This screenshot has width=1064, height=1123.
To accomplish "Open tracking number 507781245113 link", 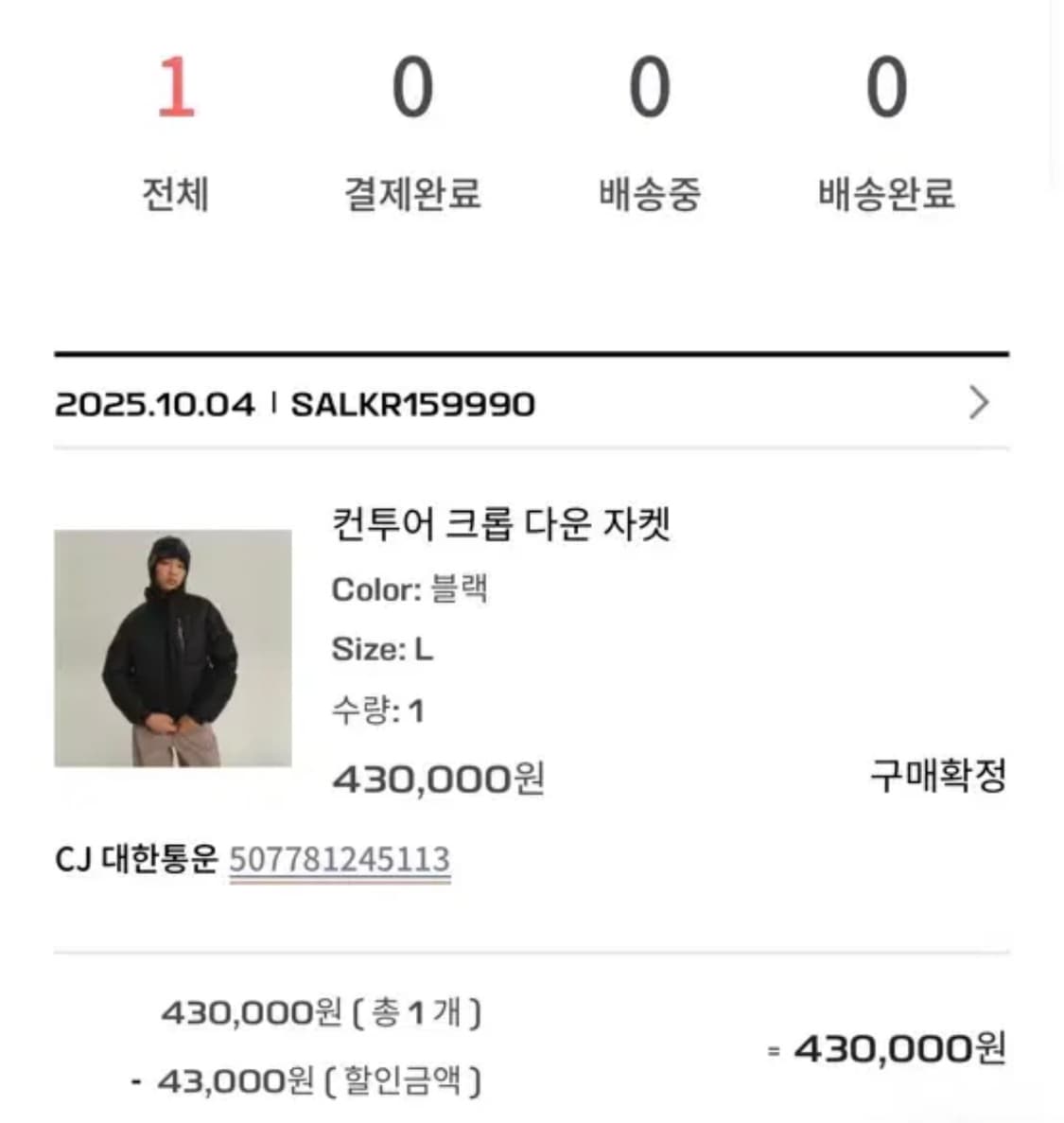I will [x=340, y=861].
